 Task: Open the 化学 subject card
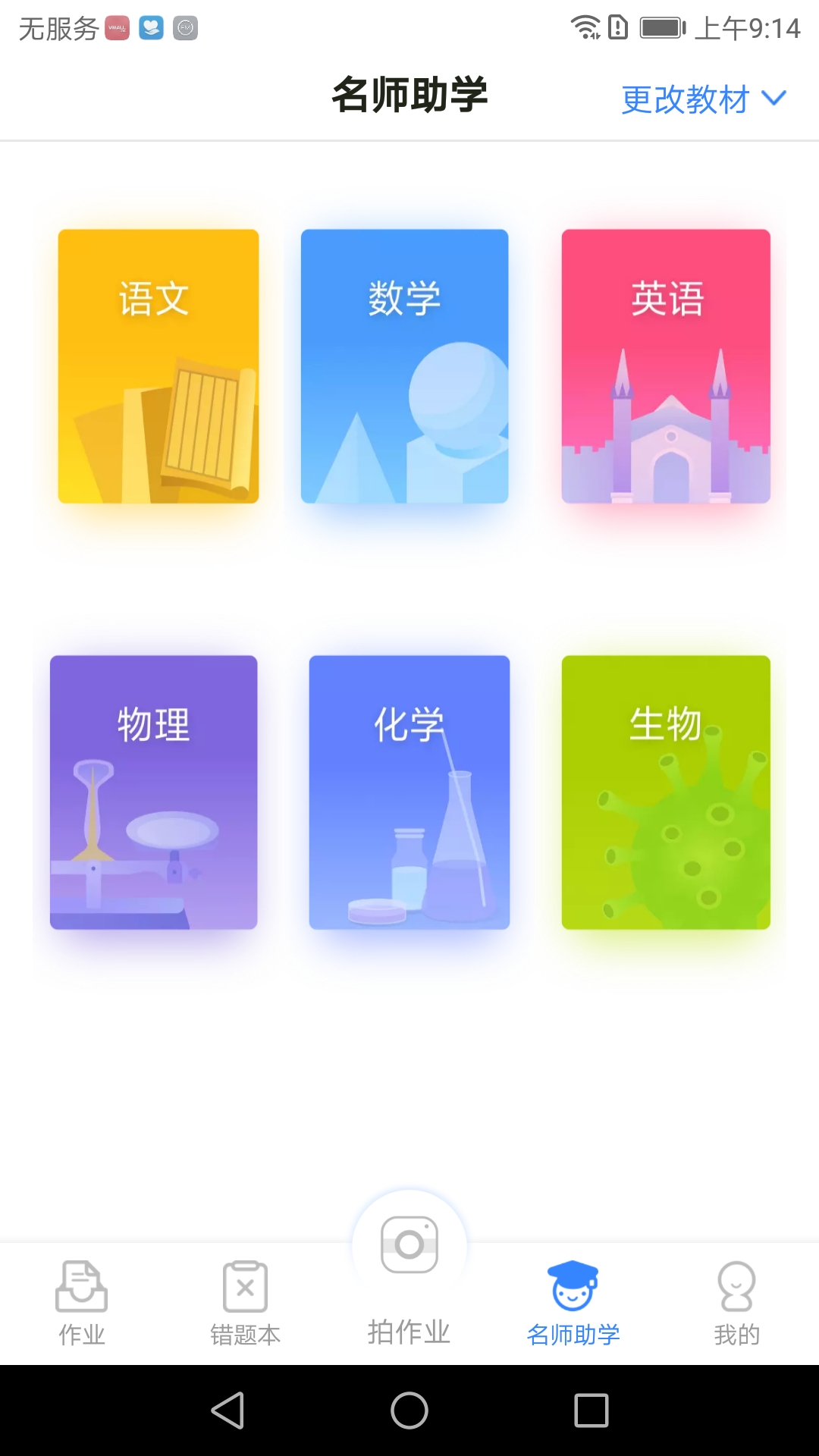(x=409, y=792)
